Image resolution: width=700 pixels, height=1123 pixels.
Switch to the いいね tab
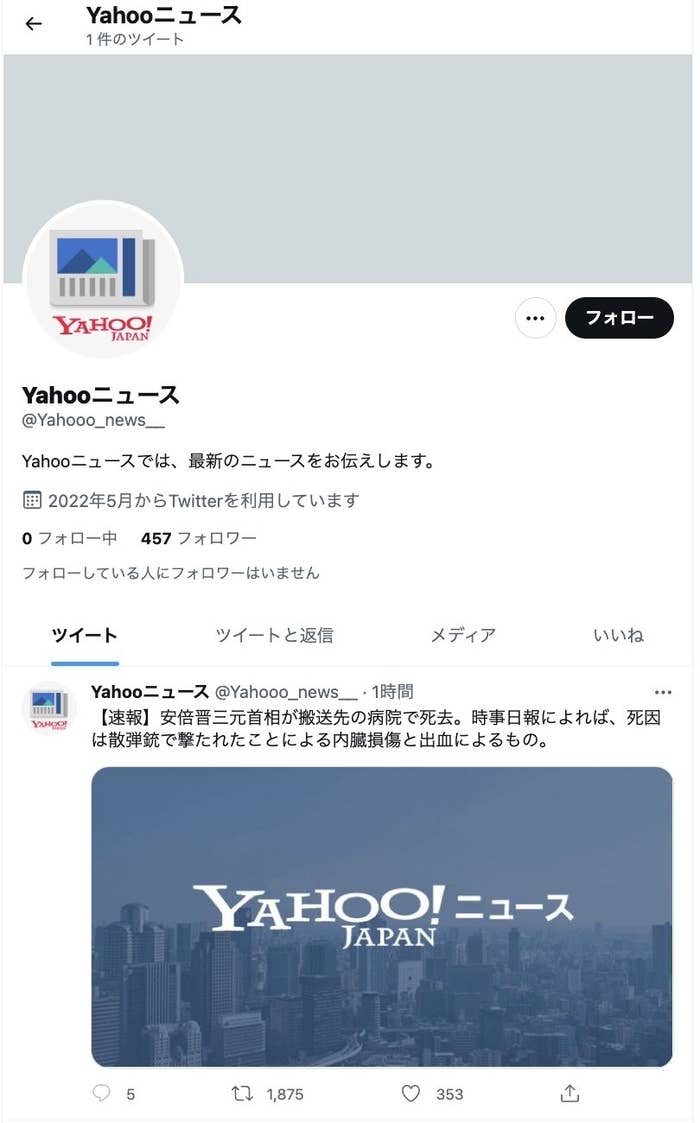(x=618, y=635)
